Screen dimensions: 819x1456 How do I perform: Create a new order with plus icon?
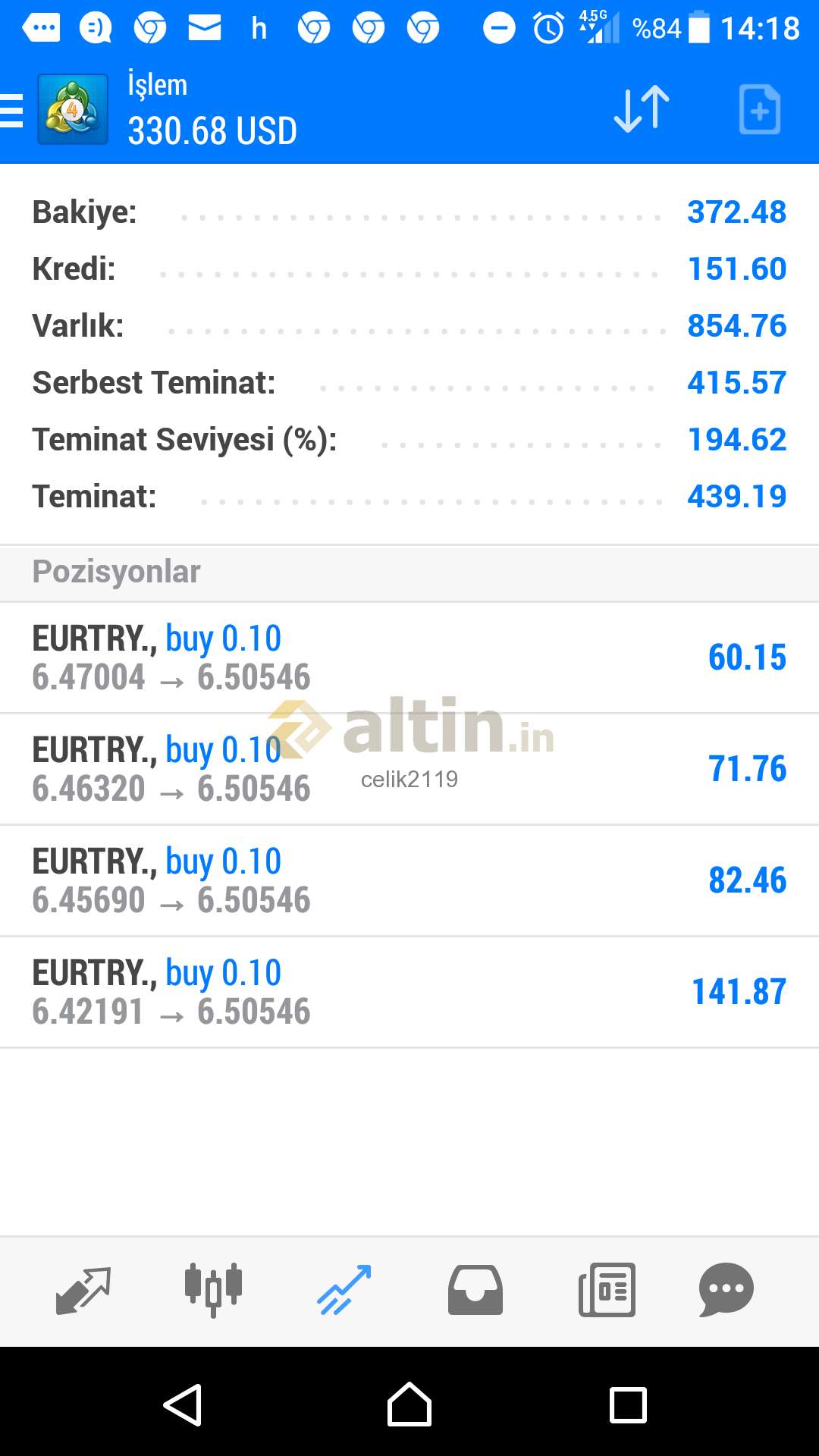[760, 110]
